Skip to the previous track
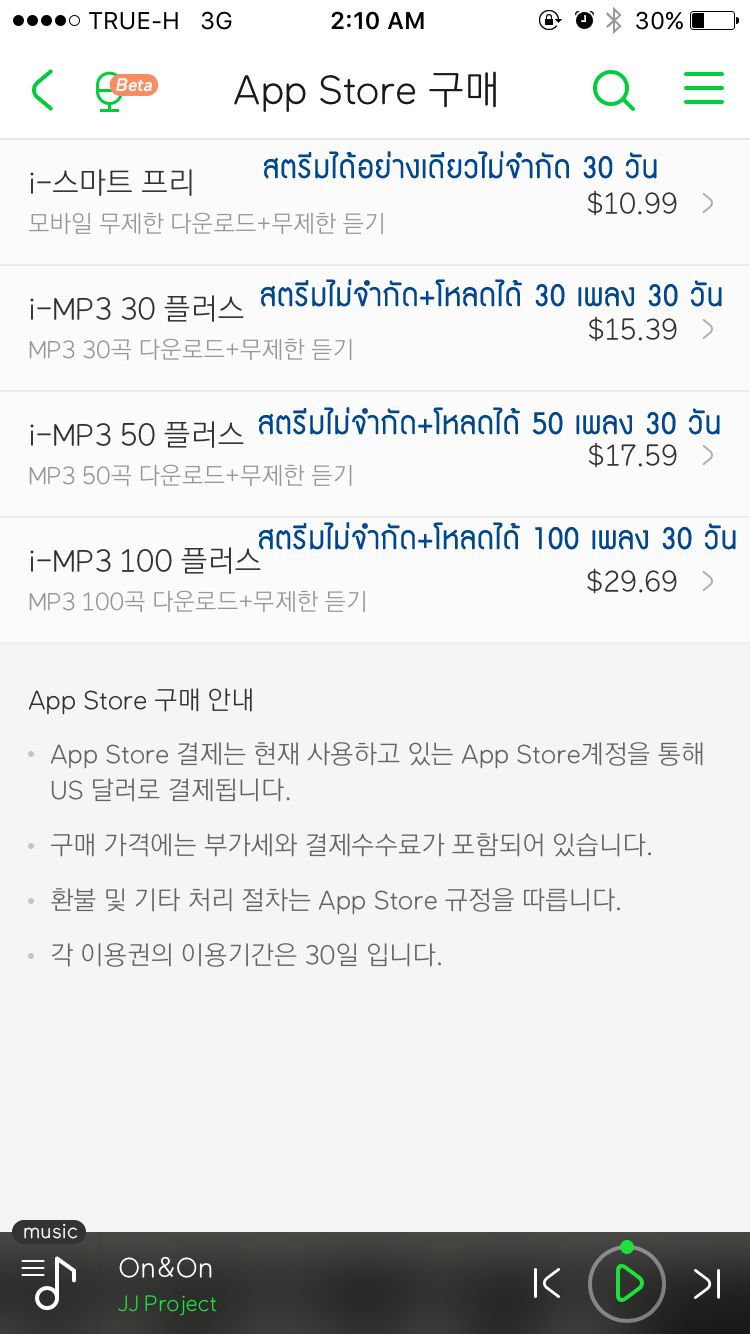The image size is (750, 1334). point(547,1283)
